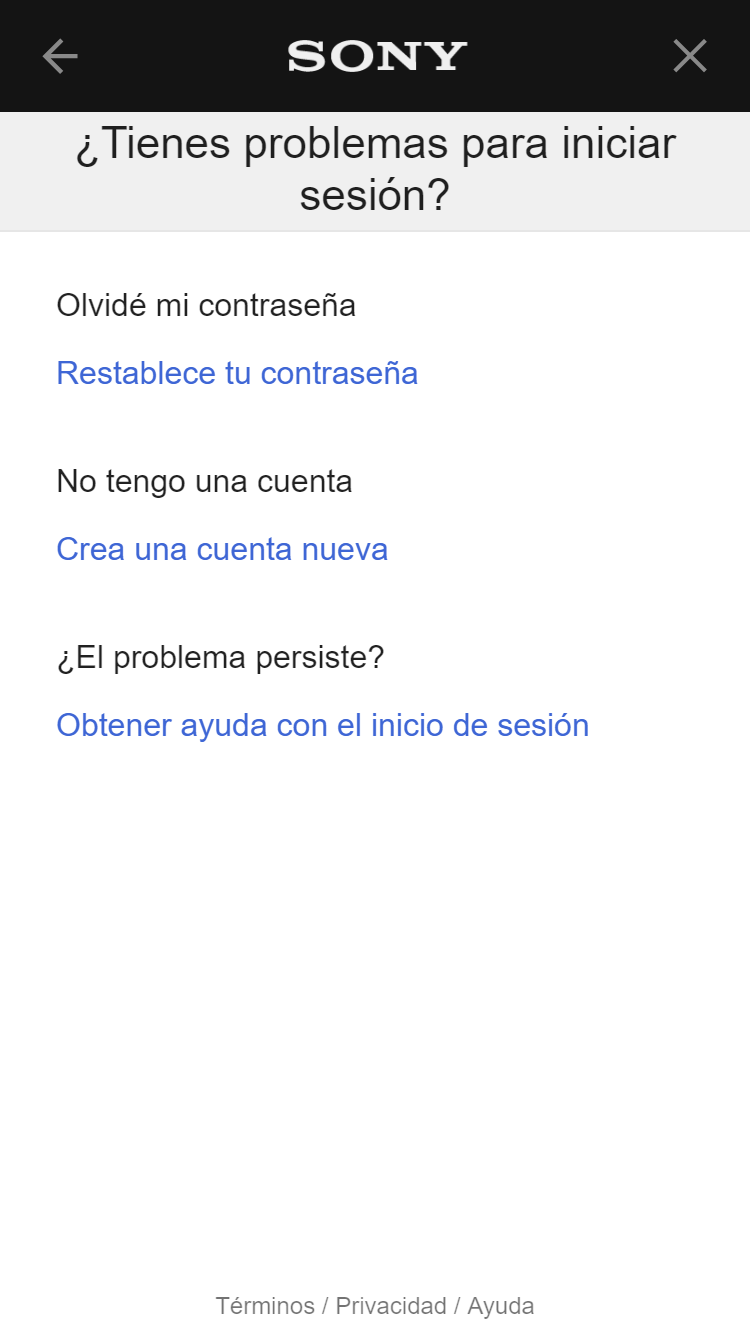Open the Términos footer link
The image size is (750, 1334).
click(x=265, y=1306)
